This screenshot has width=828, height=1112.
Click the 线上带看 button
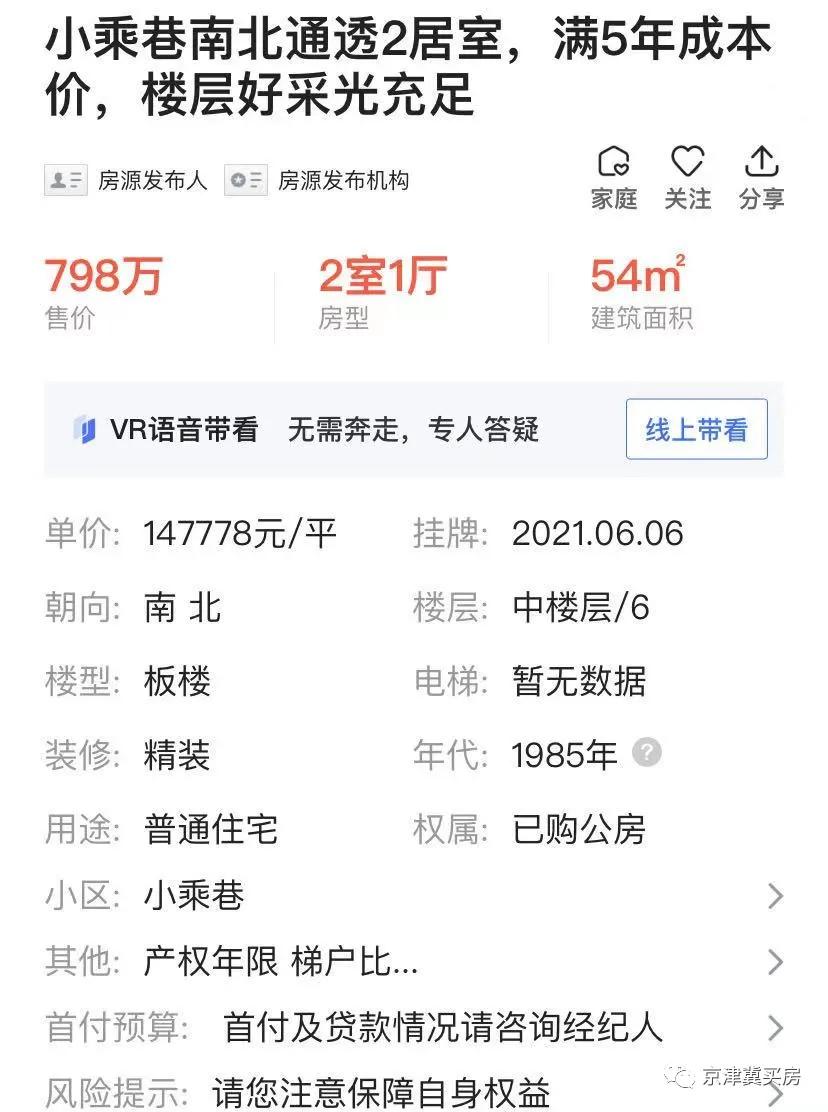click(x=695, y=428)
